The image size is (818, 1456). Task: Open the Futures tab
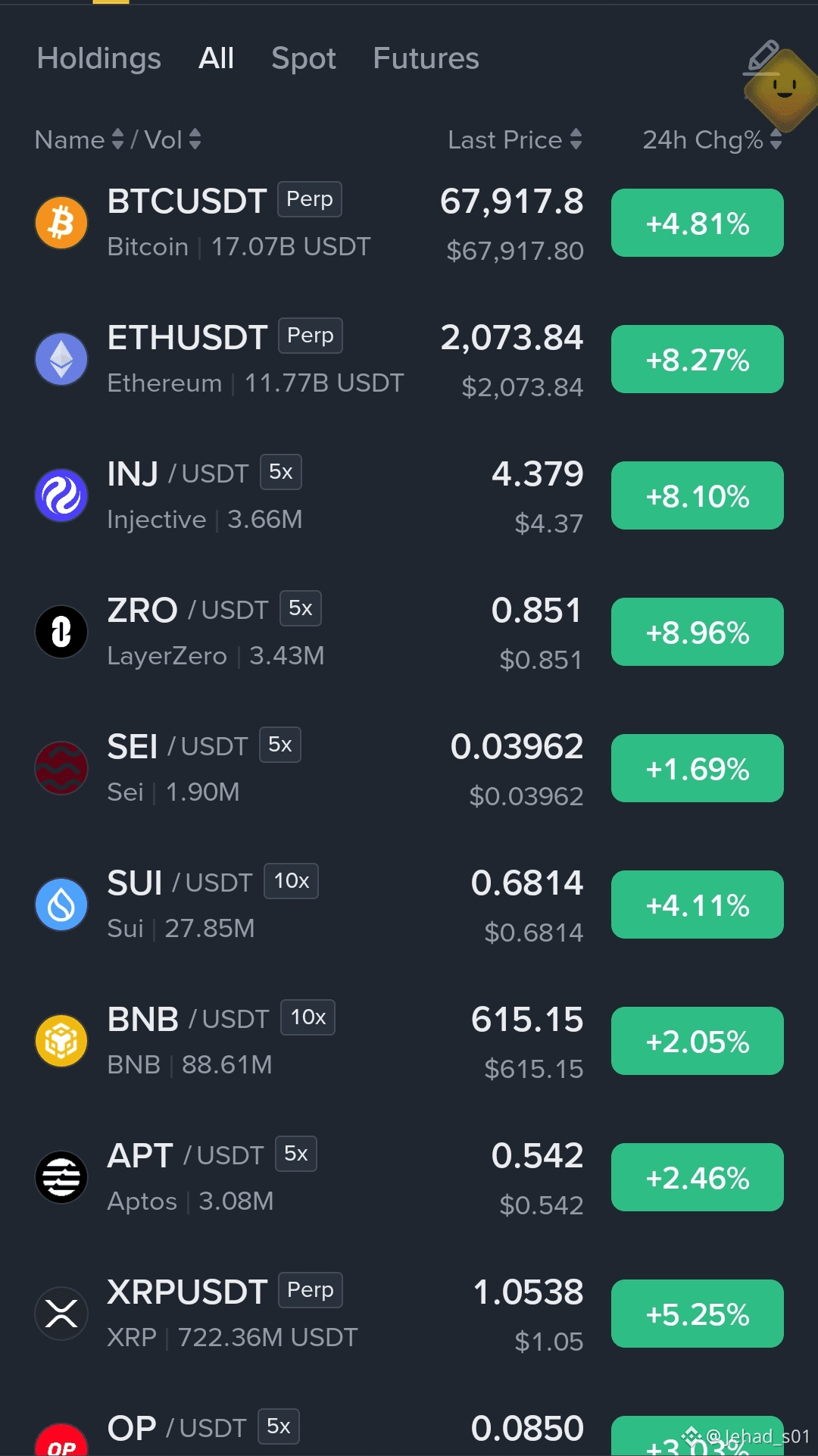point(426,58)
